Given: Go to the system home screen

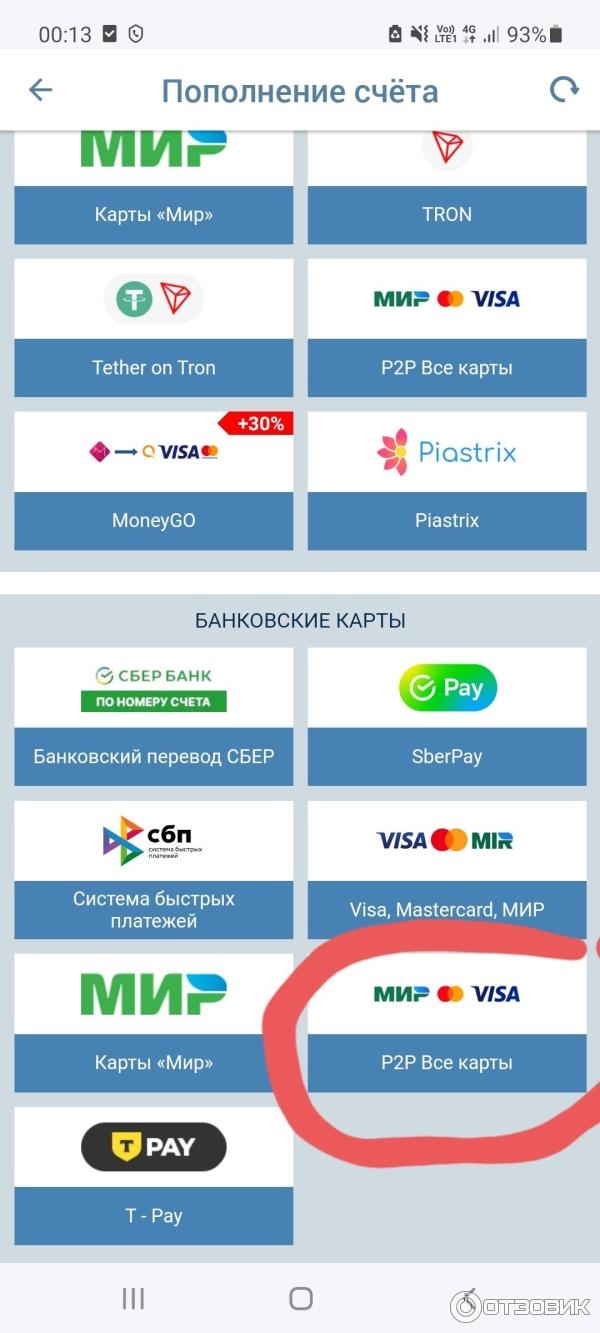Looking at the screenshot, I should pyautogui.click(x=300, y=1298).
